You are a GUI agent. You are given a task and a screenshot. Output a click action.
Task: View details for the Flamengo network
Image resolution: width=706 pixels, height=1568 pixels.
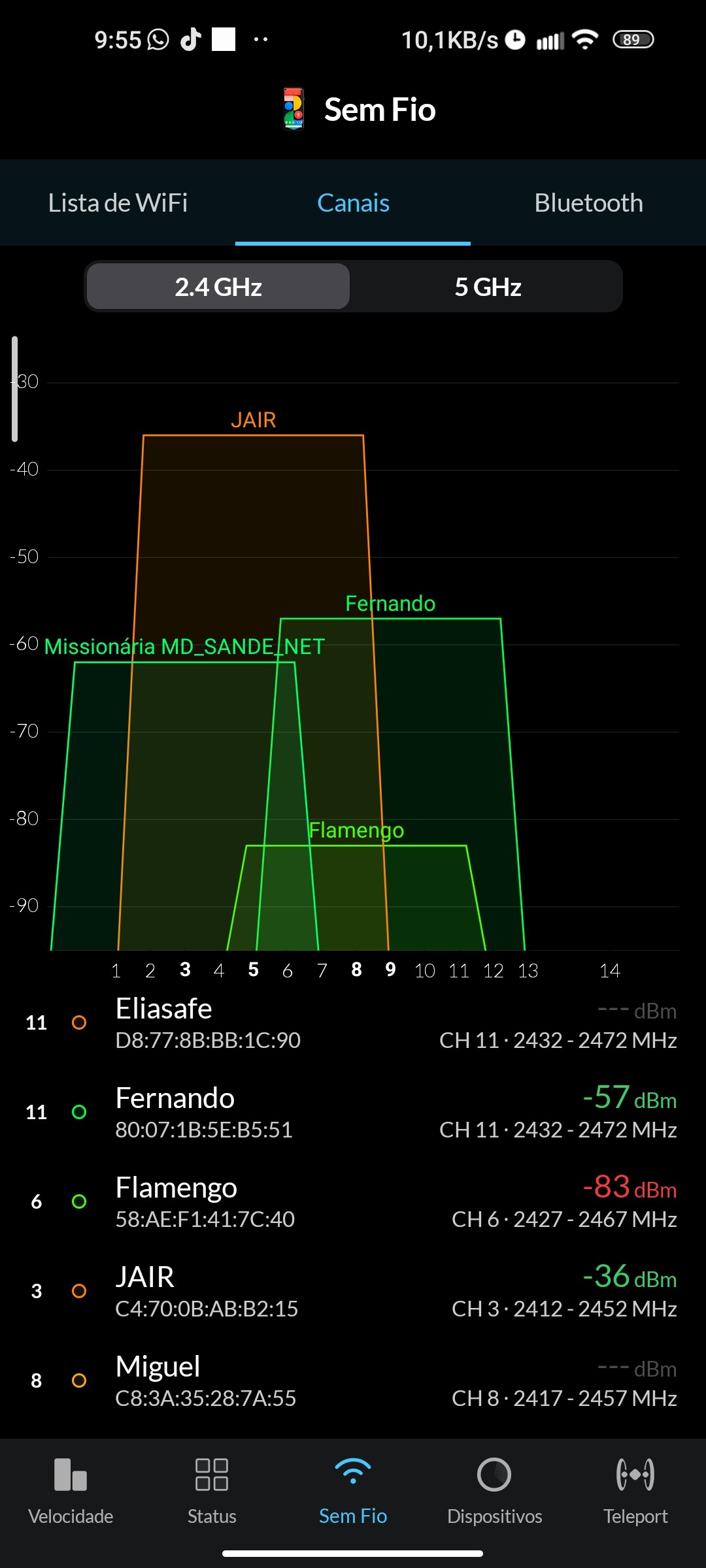coord(353,1203)
